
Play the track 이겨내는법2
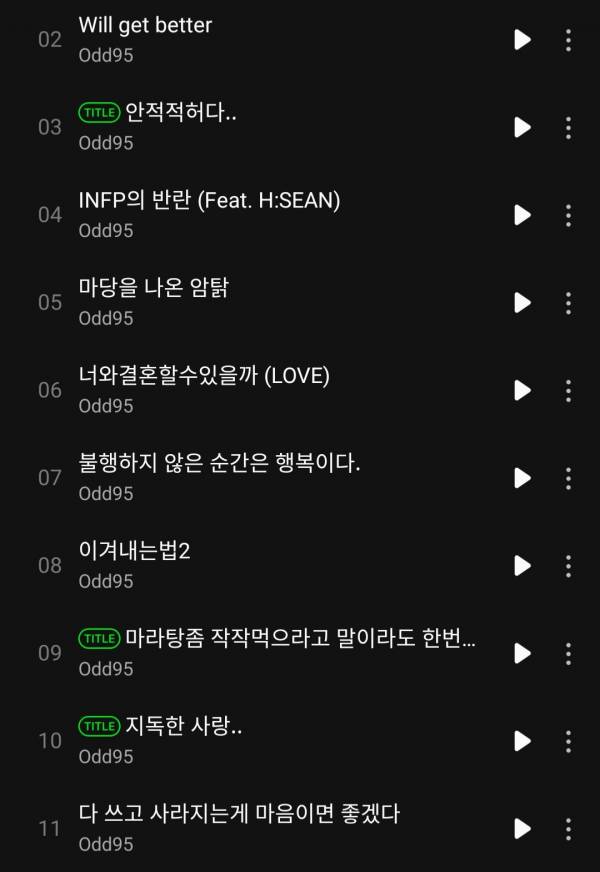pos(522,565)
